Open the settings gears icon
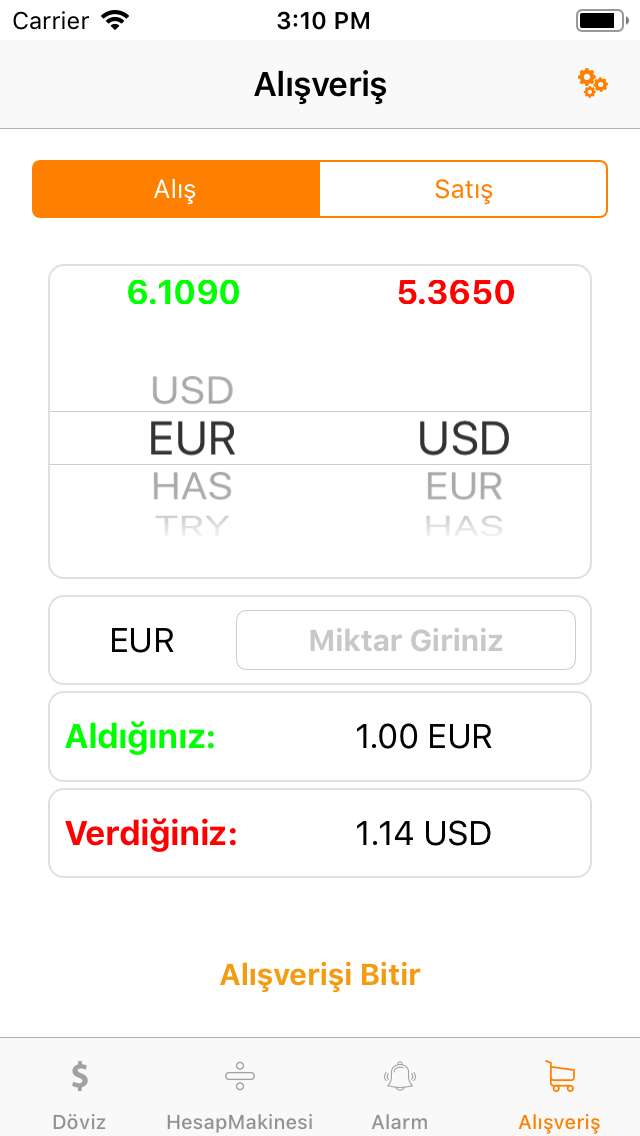Viewport: 640px width, 1136px height. [592, 84]
